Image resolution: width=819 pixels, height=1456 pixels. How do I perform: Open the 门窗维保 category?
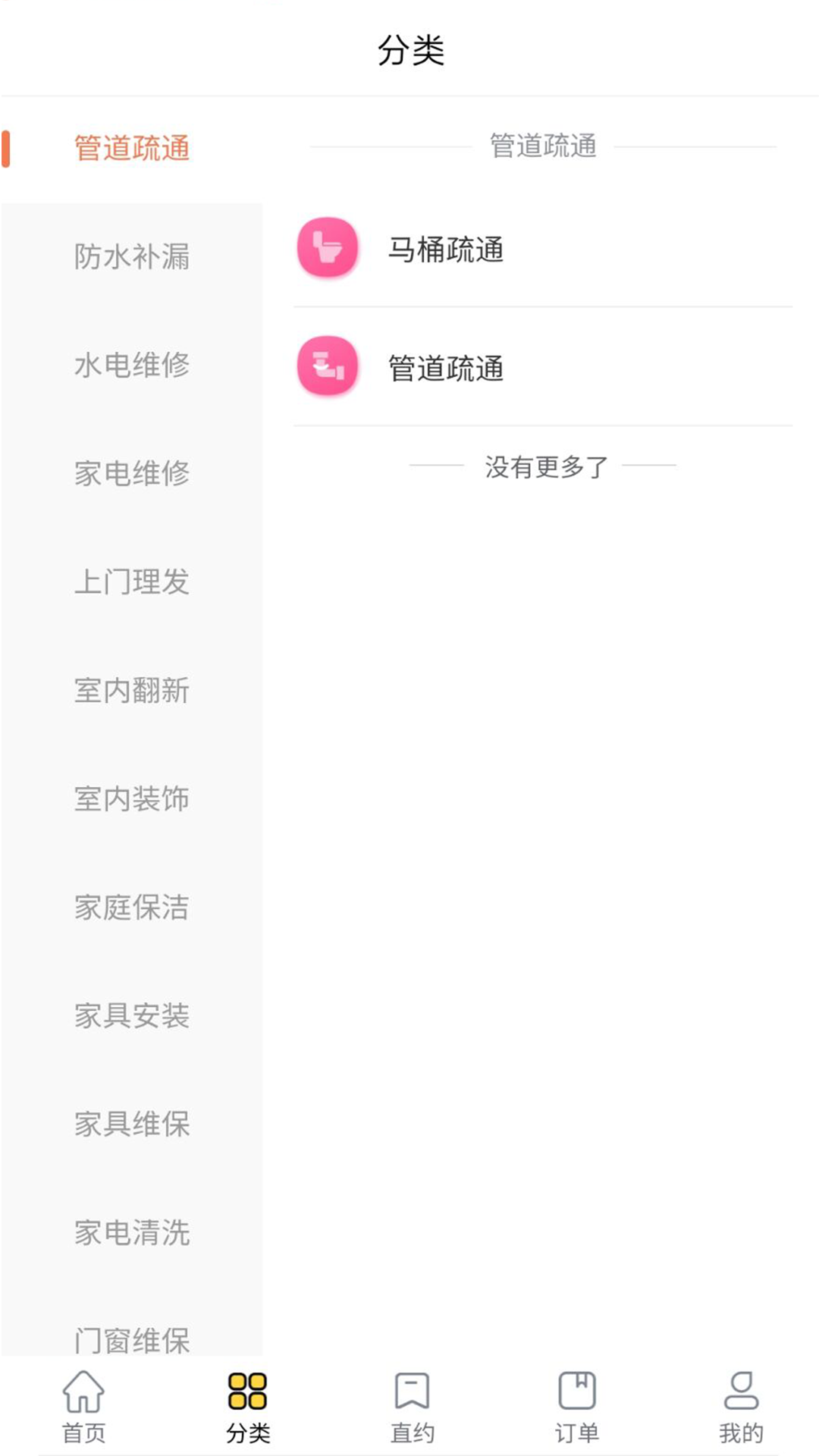[131, 1338]
